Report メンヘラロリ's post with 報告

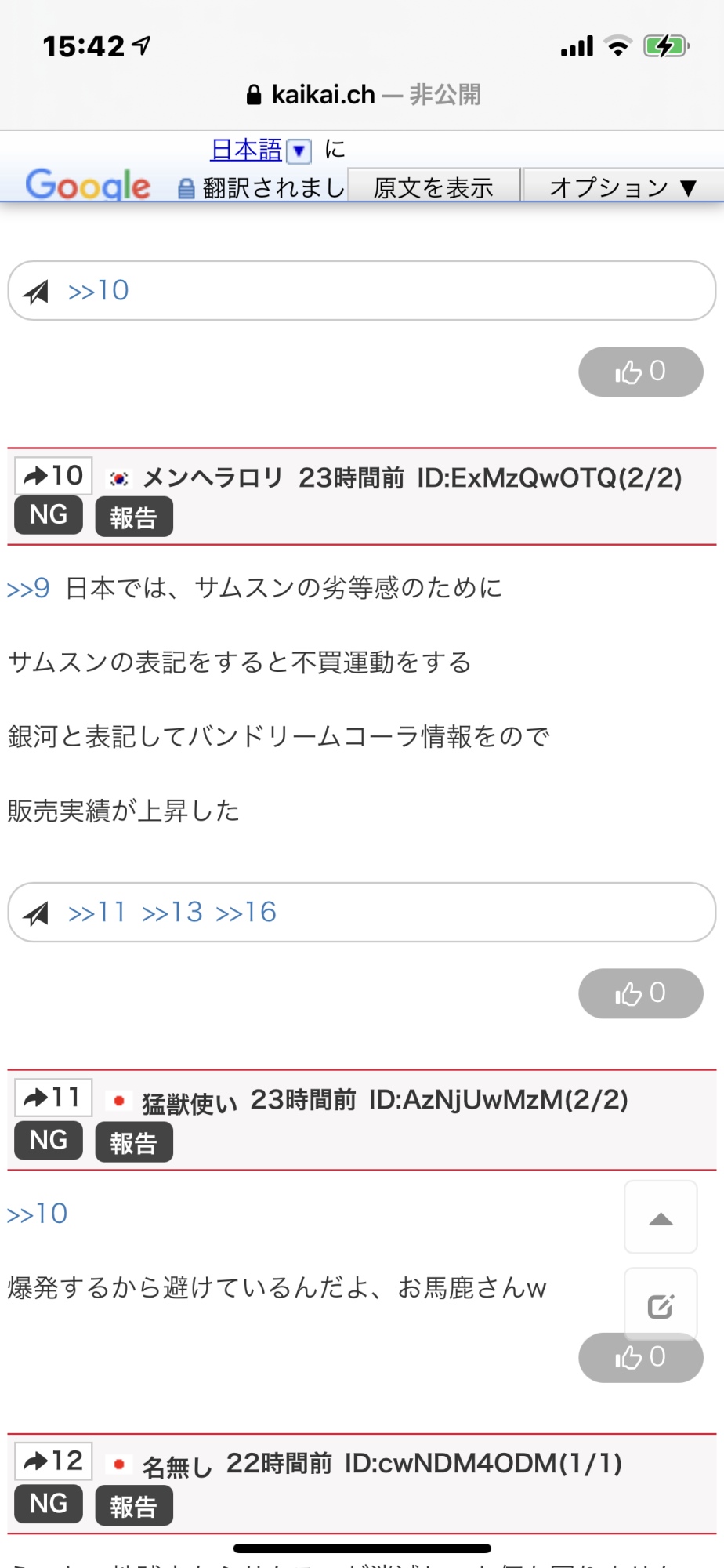tap(134, 518)
